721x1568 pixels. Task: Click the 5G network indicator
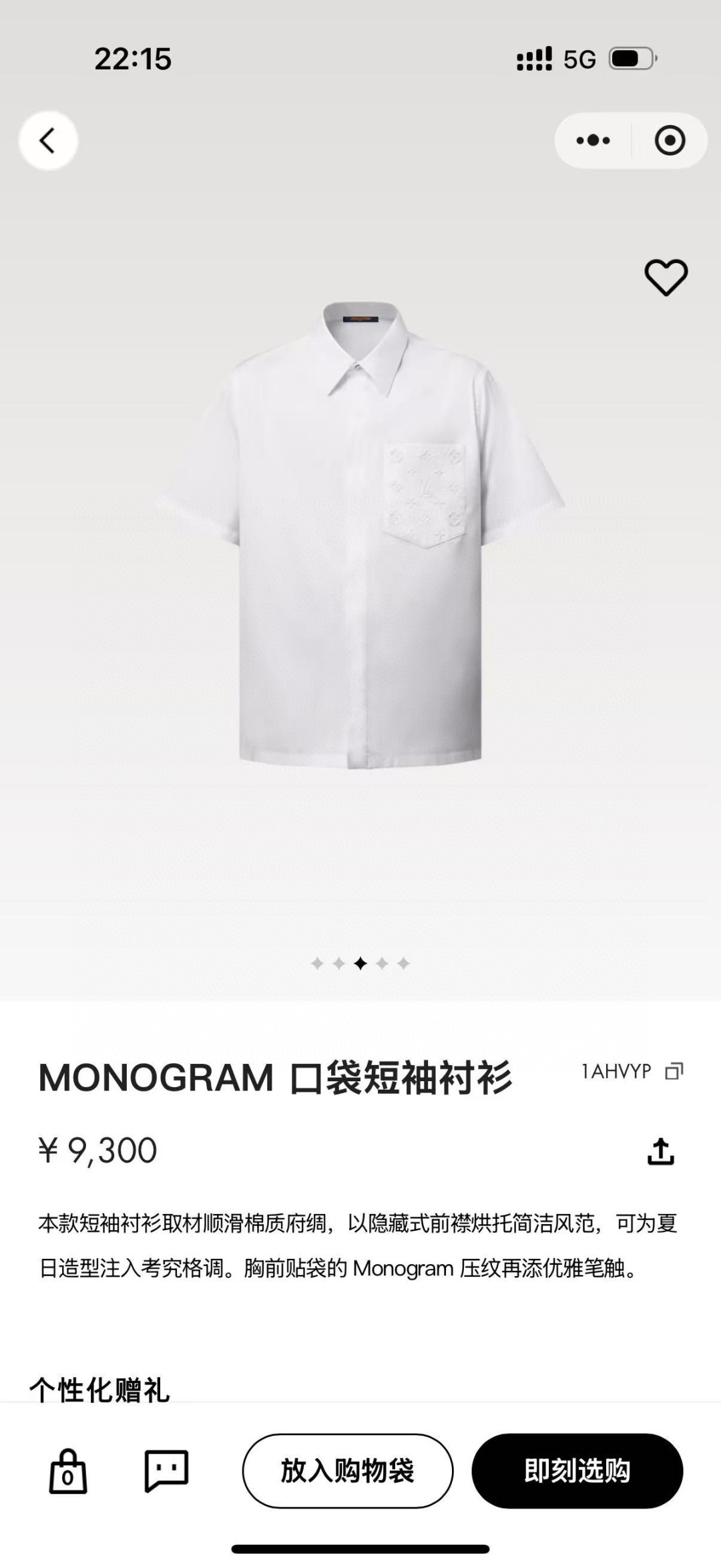click(x=579, y=59)
